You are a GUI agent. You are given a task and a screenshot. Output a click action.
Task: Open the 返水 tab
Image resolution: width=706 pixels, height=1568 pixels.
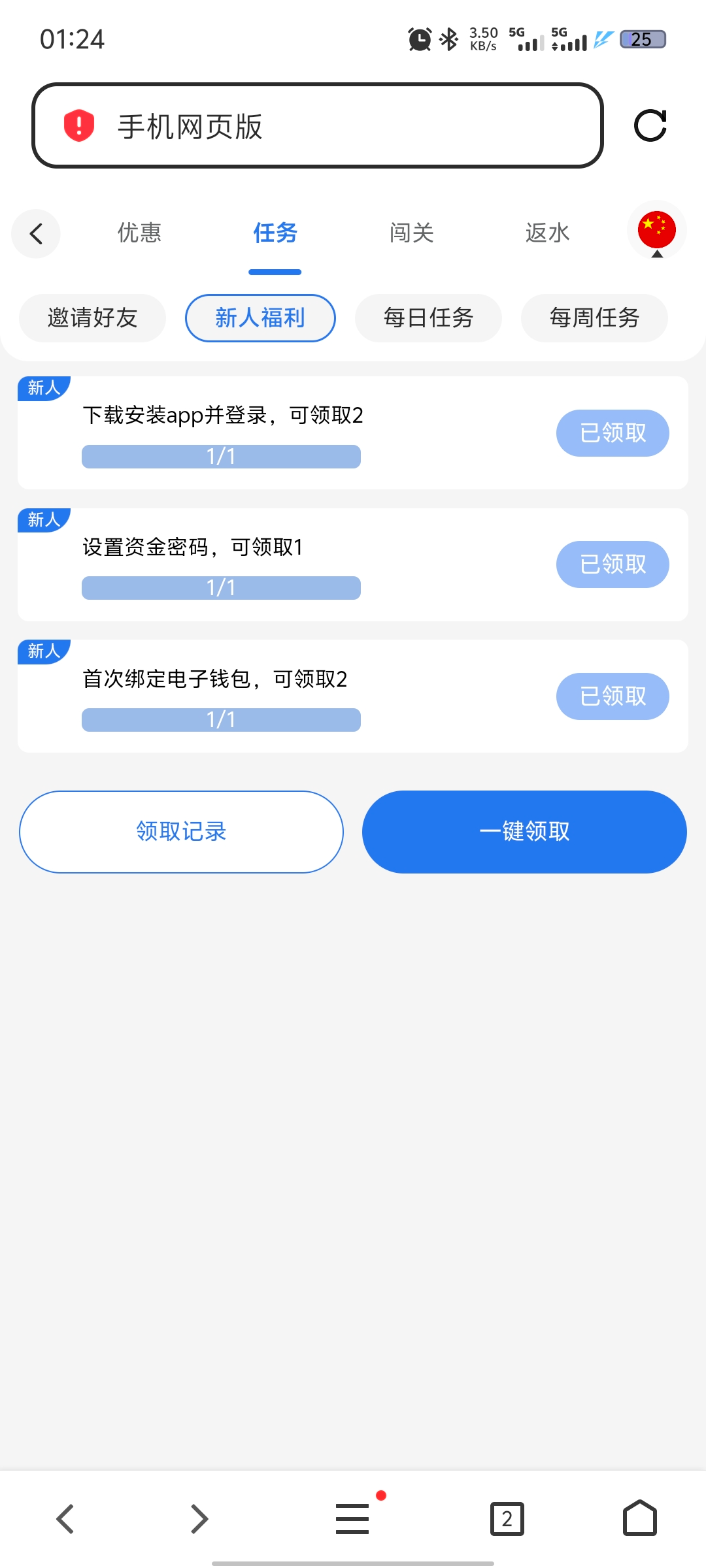[548, 233]
